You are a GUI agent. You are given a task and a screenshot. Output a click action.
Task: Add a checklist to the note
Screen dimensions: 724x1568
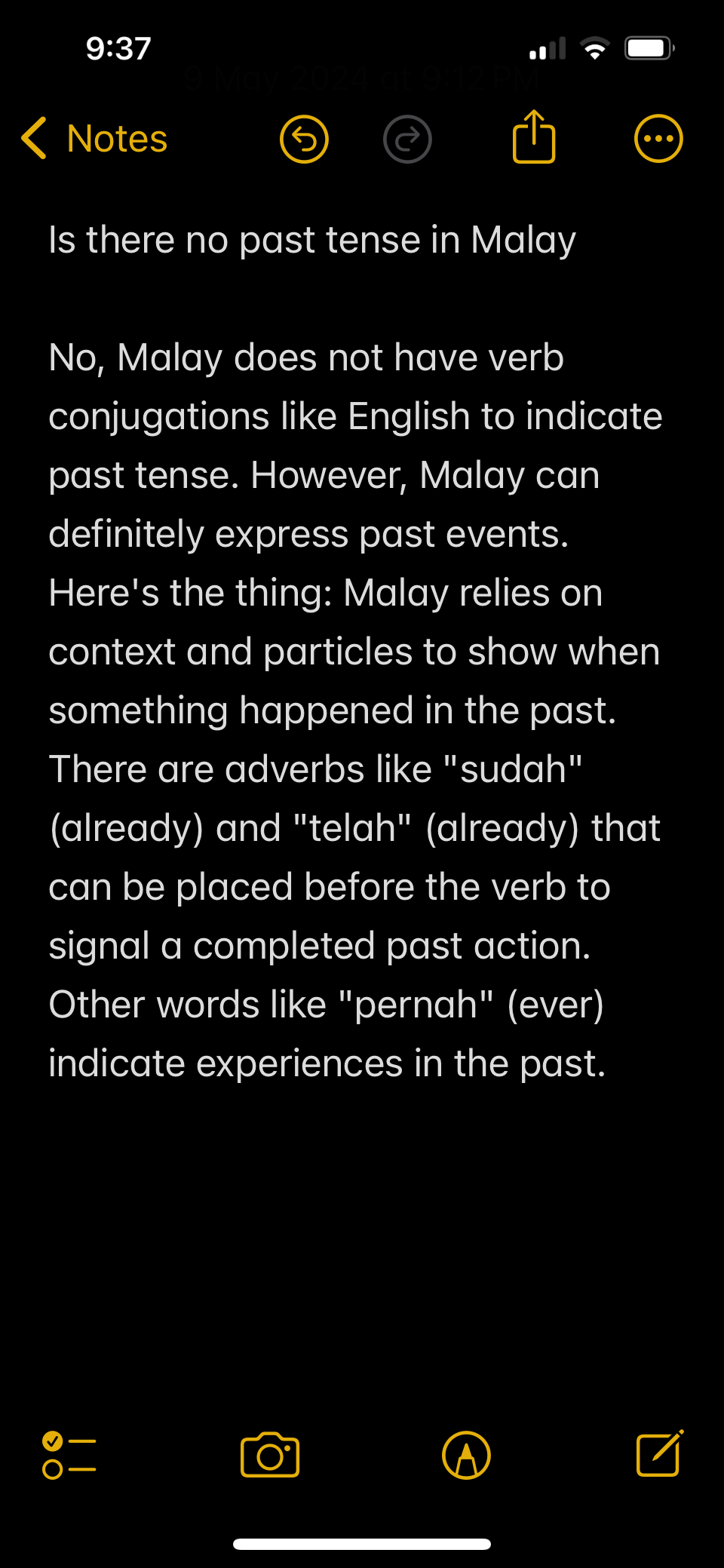(x=69, y=1455)
